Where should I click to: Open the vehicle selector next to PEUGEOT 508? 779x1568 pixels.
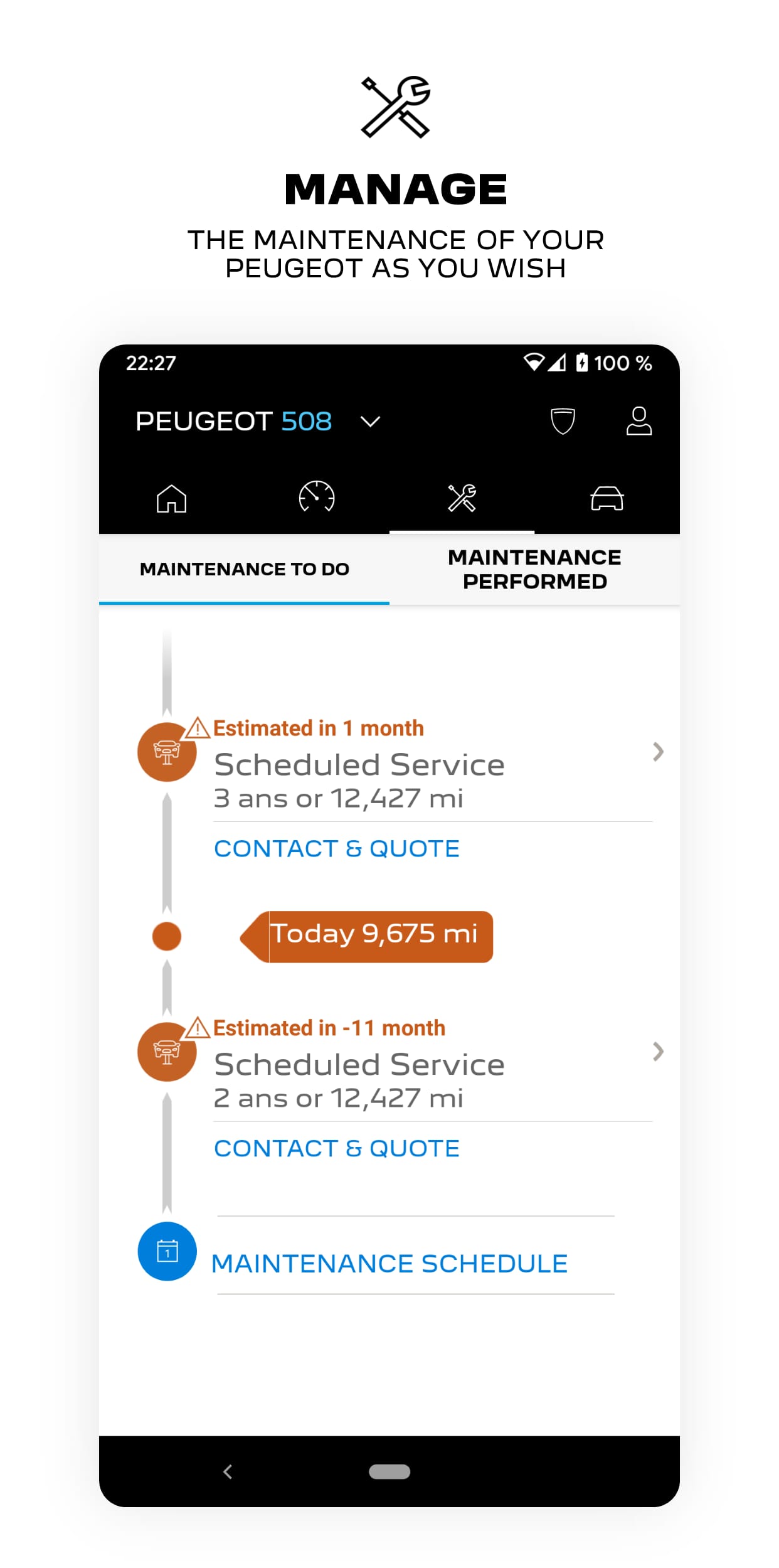(x=371, y=421)
